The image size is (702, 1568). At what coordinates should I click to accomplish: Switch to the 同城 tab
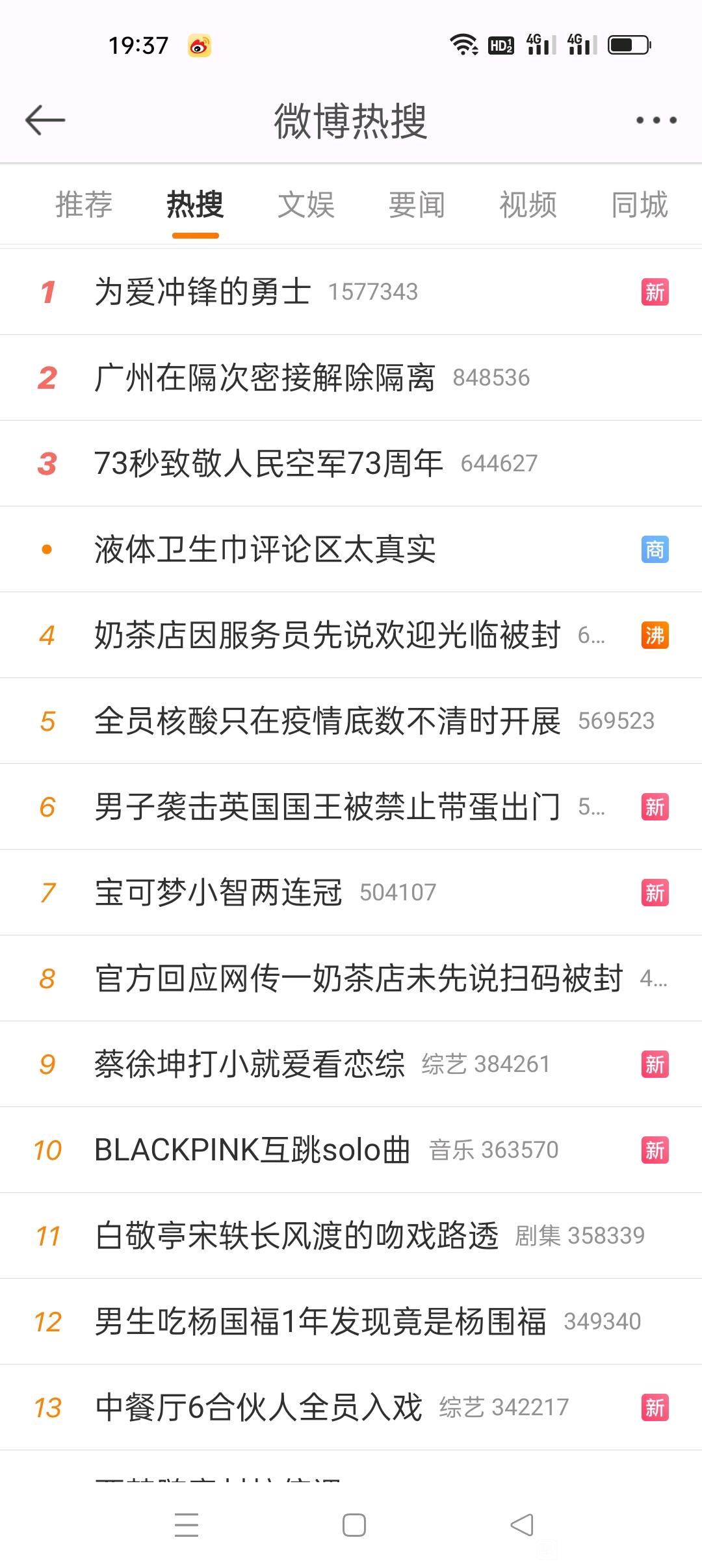(x=640, y=205)
